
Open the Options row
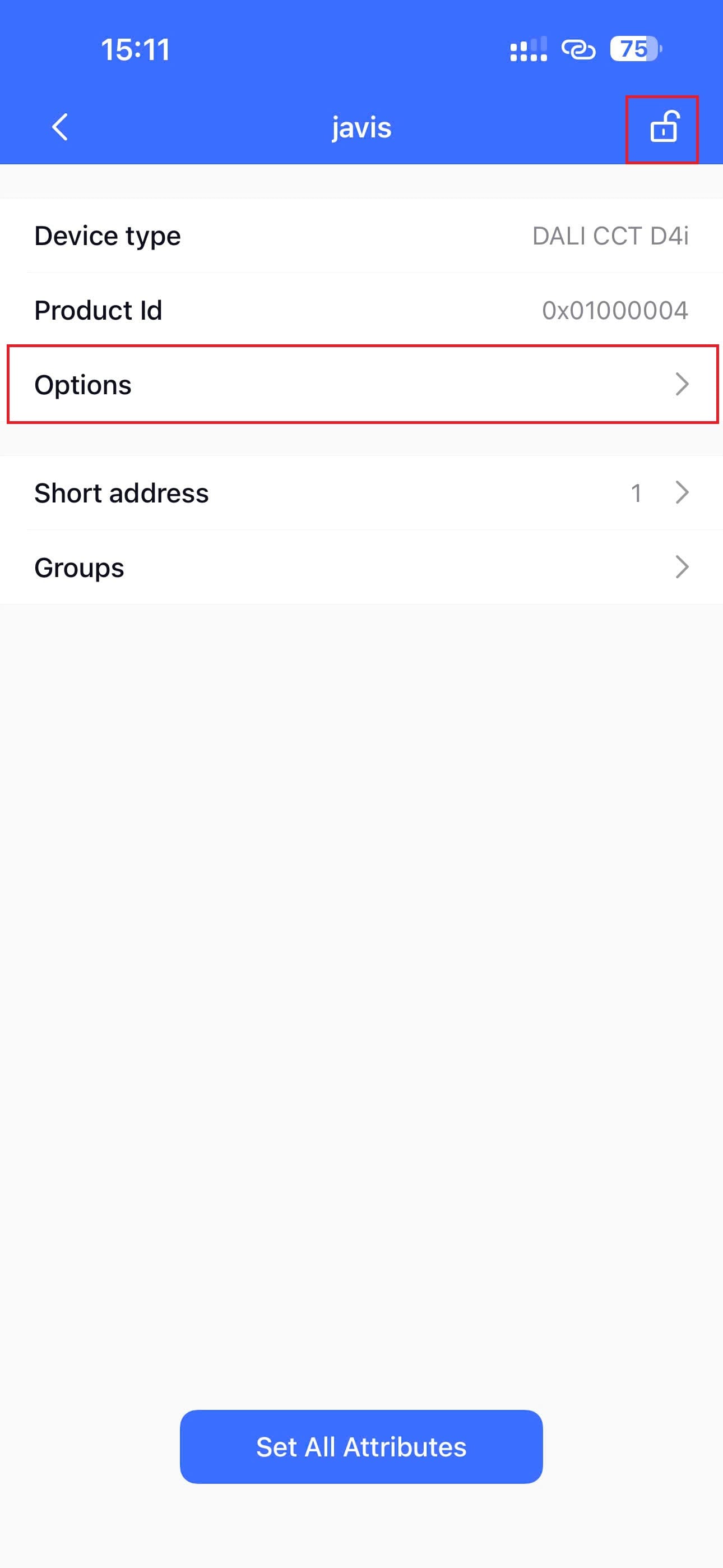(361, 385)
